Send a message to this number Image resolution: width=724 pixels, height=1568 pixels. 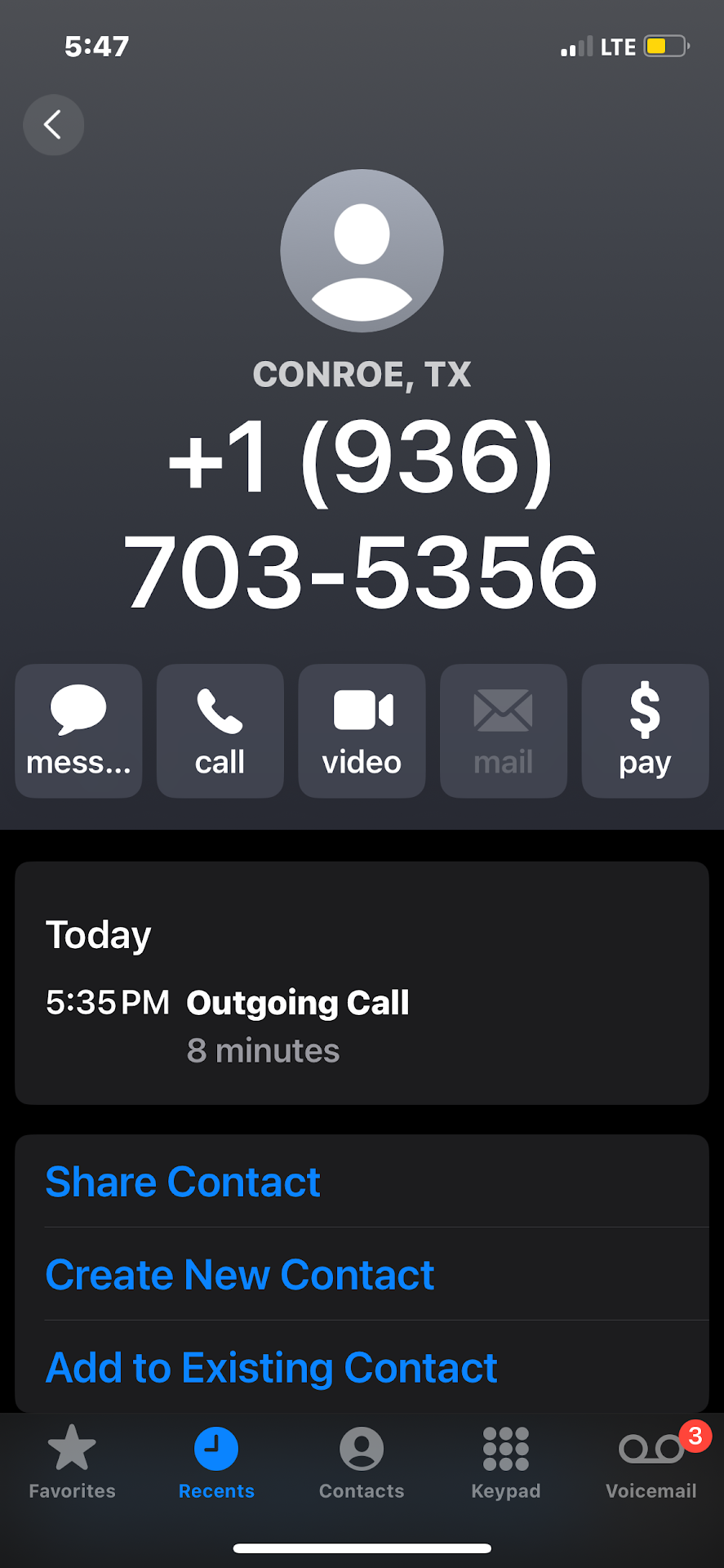78,730
